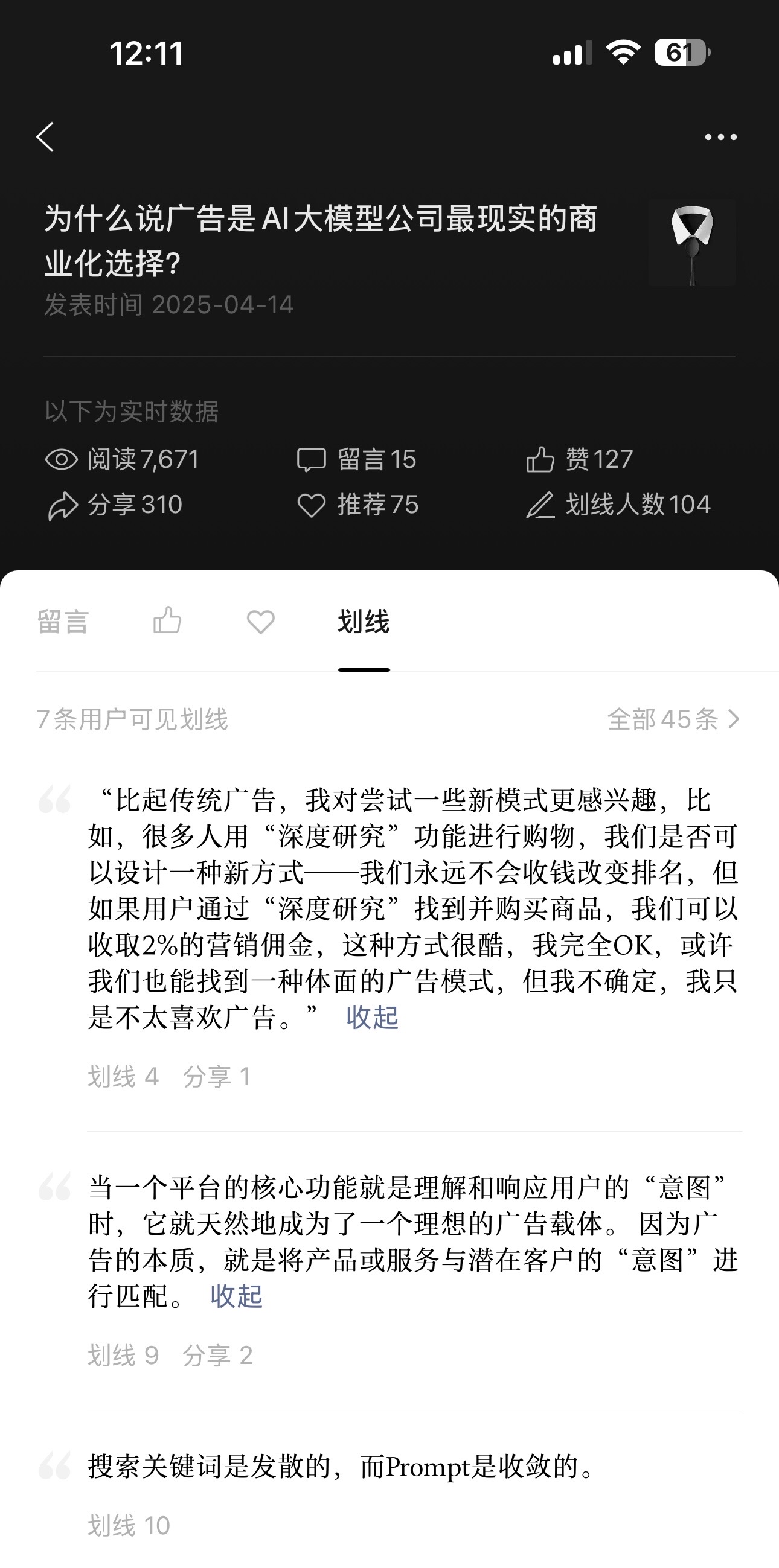Open the three-dot overflow menu

720,138
